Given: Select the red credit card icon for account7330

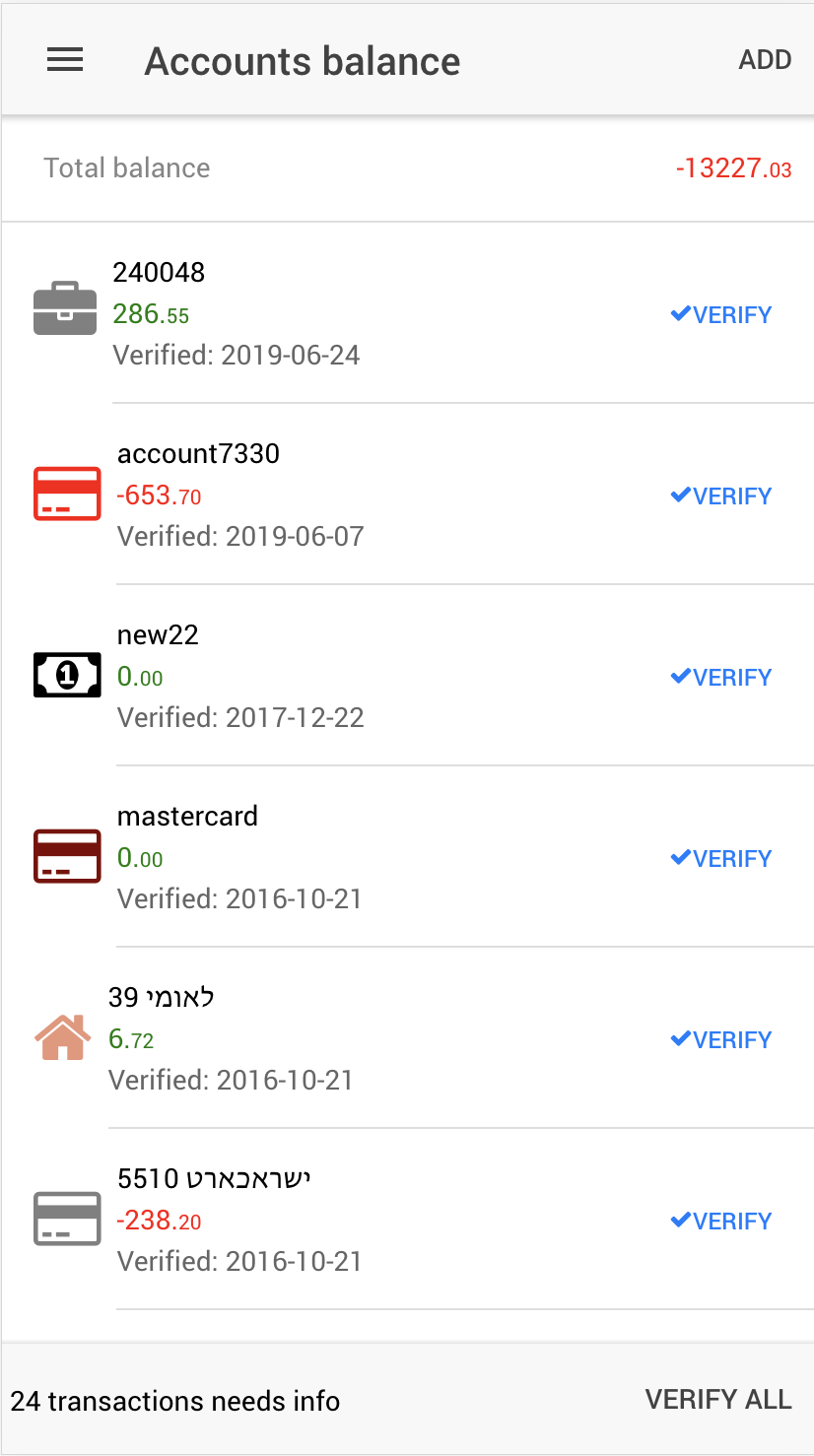Looking at the screenshot, I should click(x=66, y=494).
